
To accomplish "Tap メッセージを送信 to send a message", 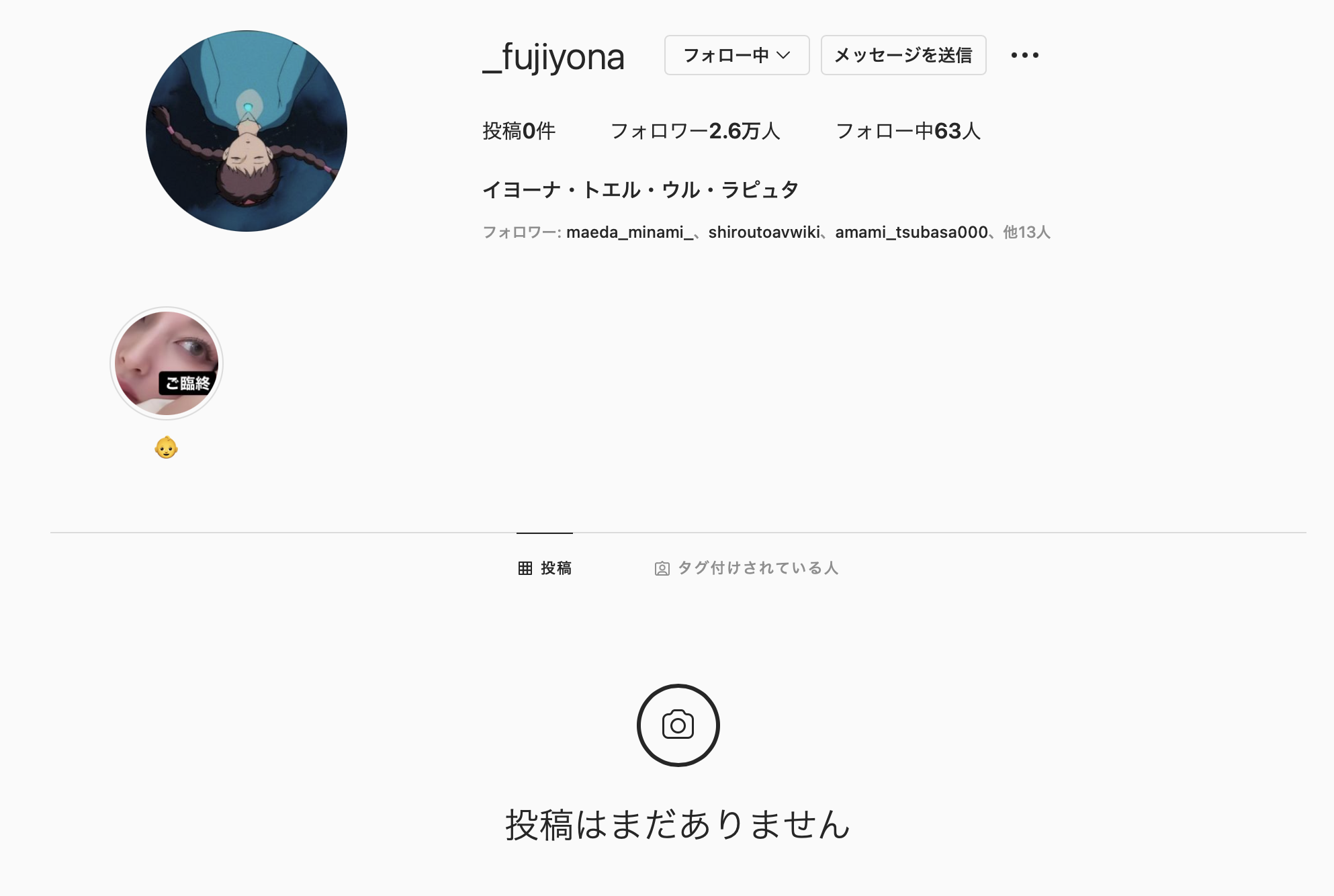I will [903, 55].
